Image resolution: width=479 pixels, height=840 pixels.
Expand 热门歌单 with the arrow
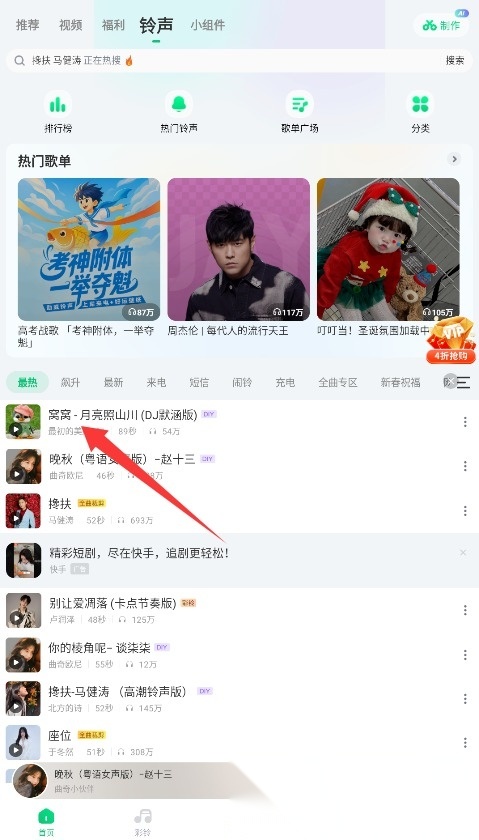[x=454, y=159]
